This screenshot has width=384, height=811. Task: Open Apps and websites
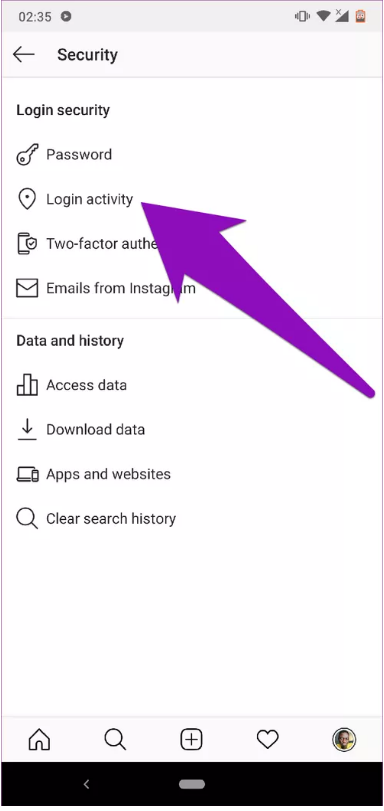point(192,474)
